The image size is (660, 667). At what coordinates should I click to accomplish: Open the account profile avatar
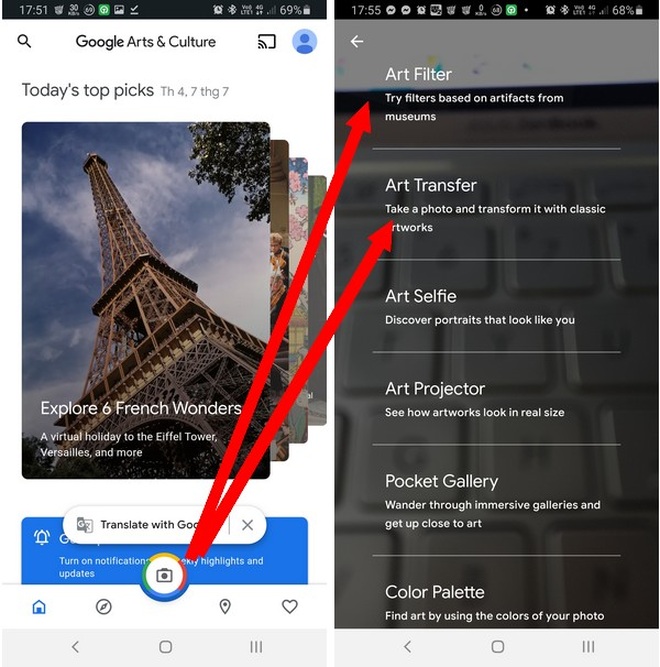(304, 42)
